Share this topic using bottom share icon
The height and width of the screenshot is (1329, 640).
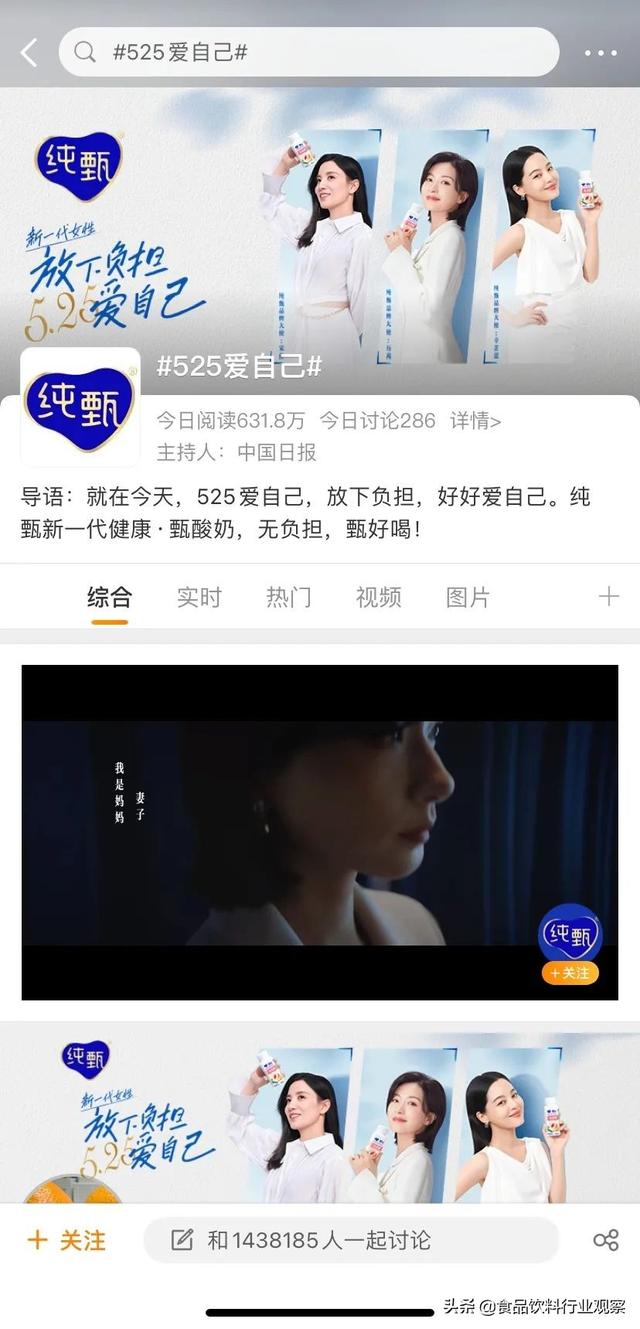606,1240
